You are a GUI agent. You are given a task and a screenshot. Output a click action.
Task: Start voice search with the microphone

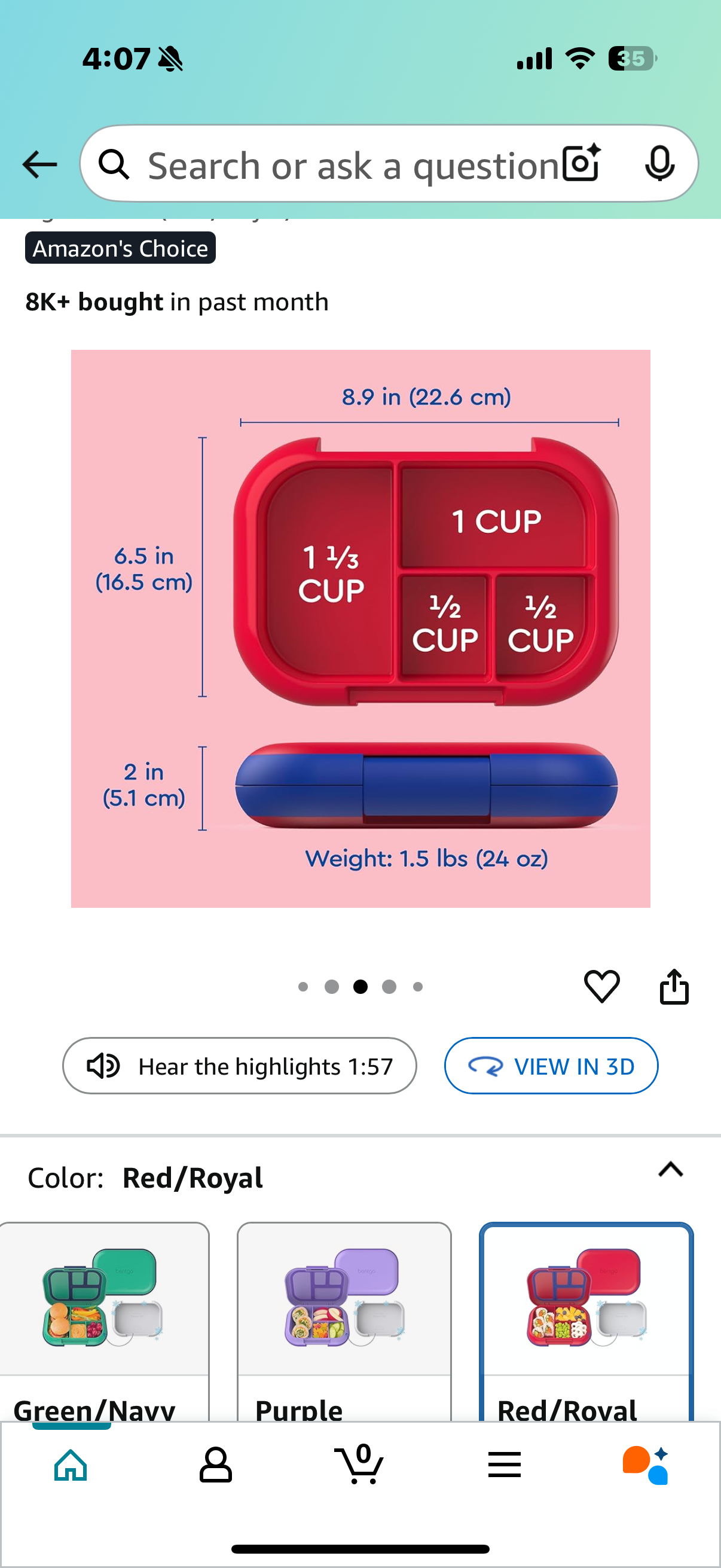[659, 164]
